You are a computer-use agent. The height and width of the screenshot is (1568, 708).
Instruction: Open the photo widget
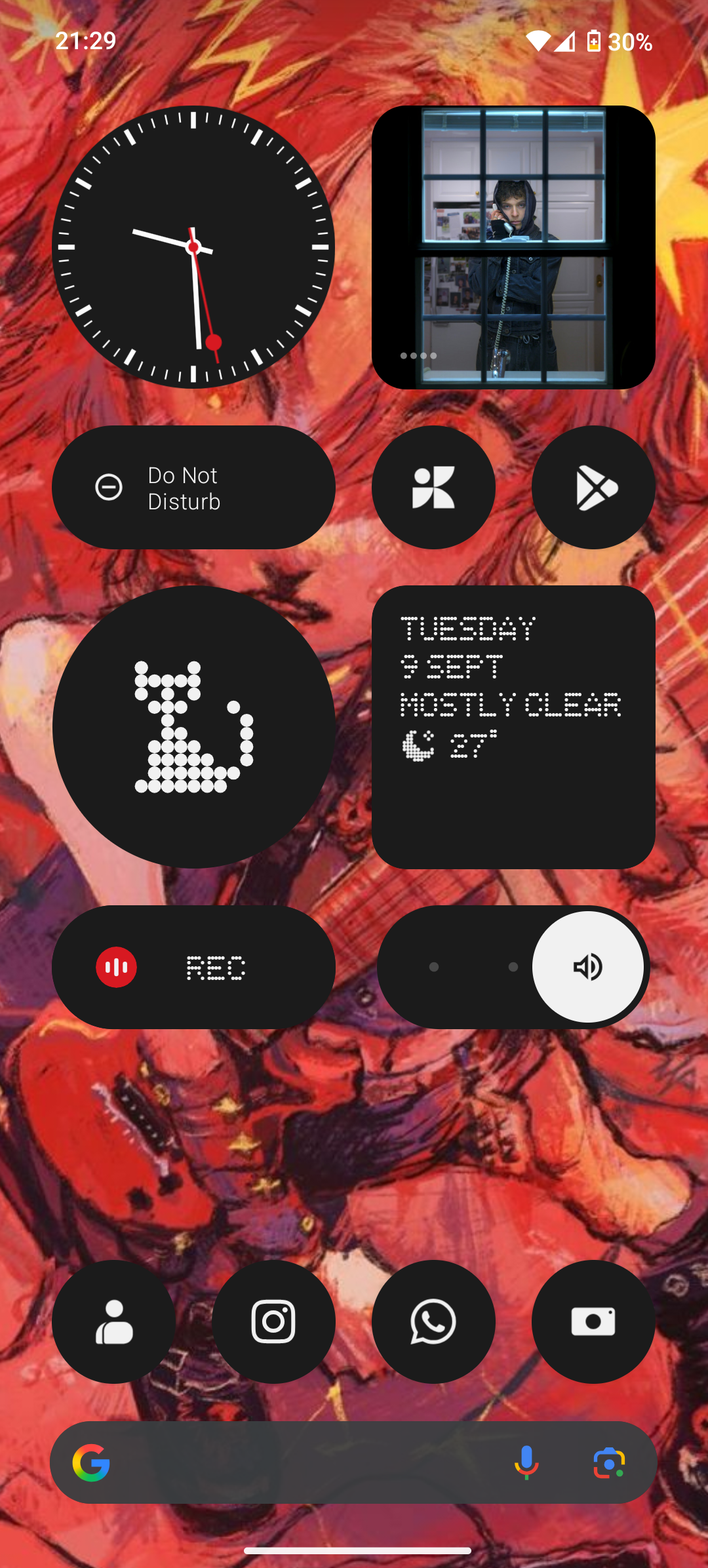point(513,247)
